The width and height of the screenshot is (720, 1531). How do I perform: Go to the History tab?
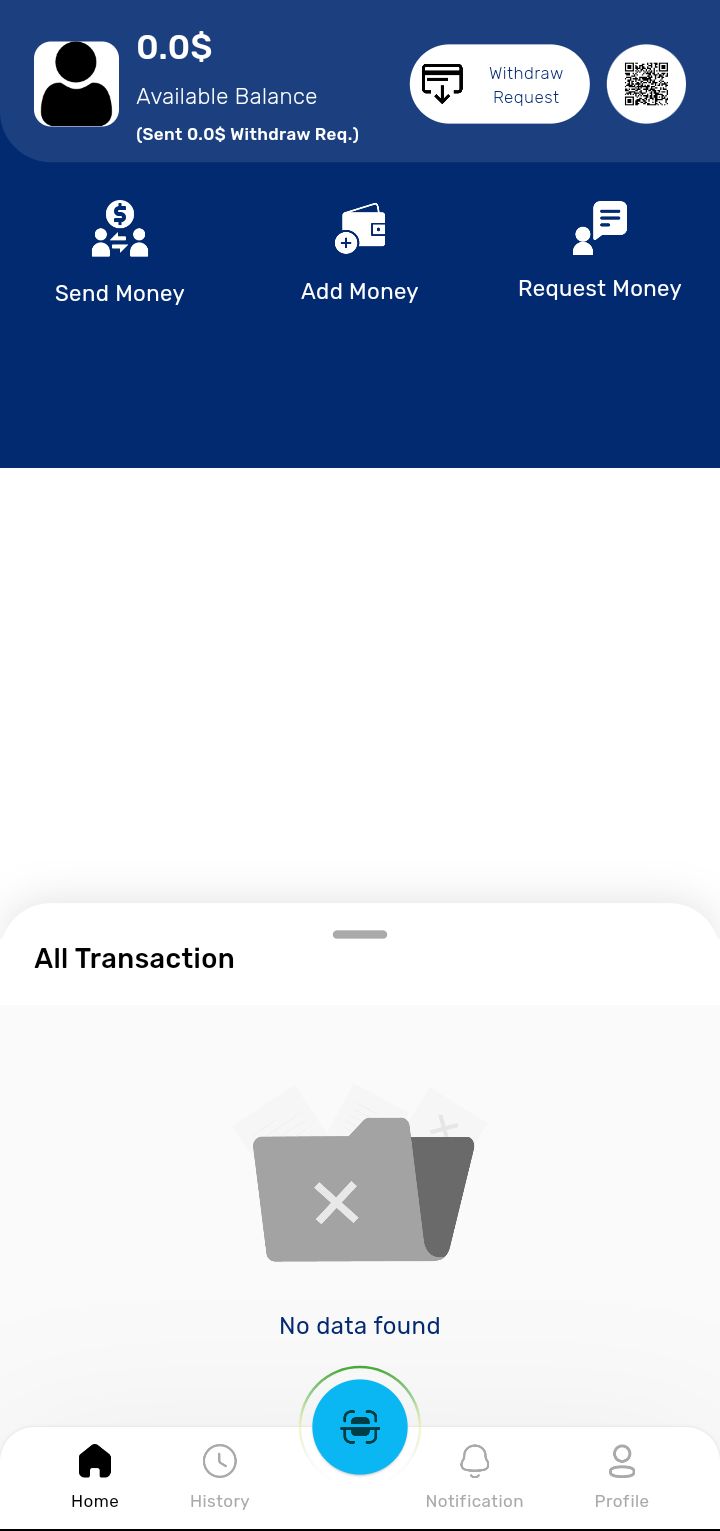coord(220,1475)
